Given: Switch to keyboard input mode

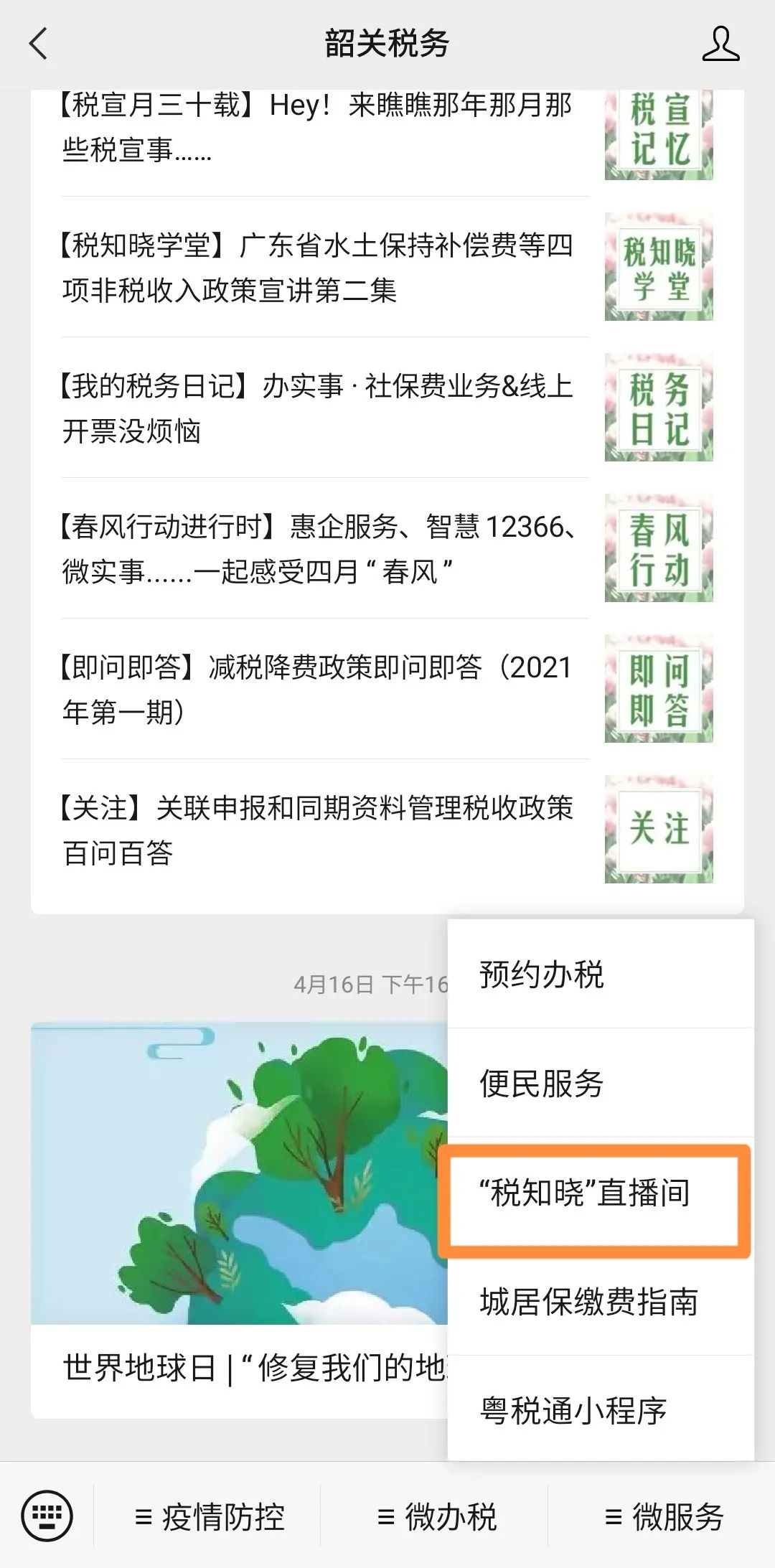Looking at the screenshot, I should click(x=47, y=1516).
